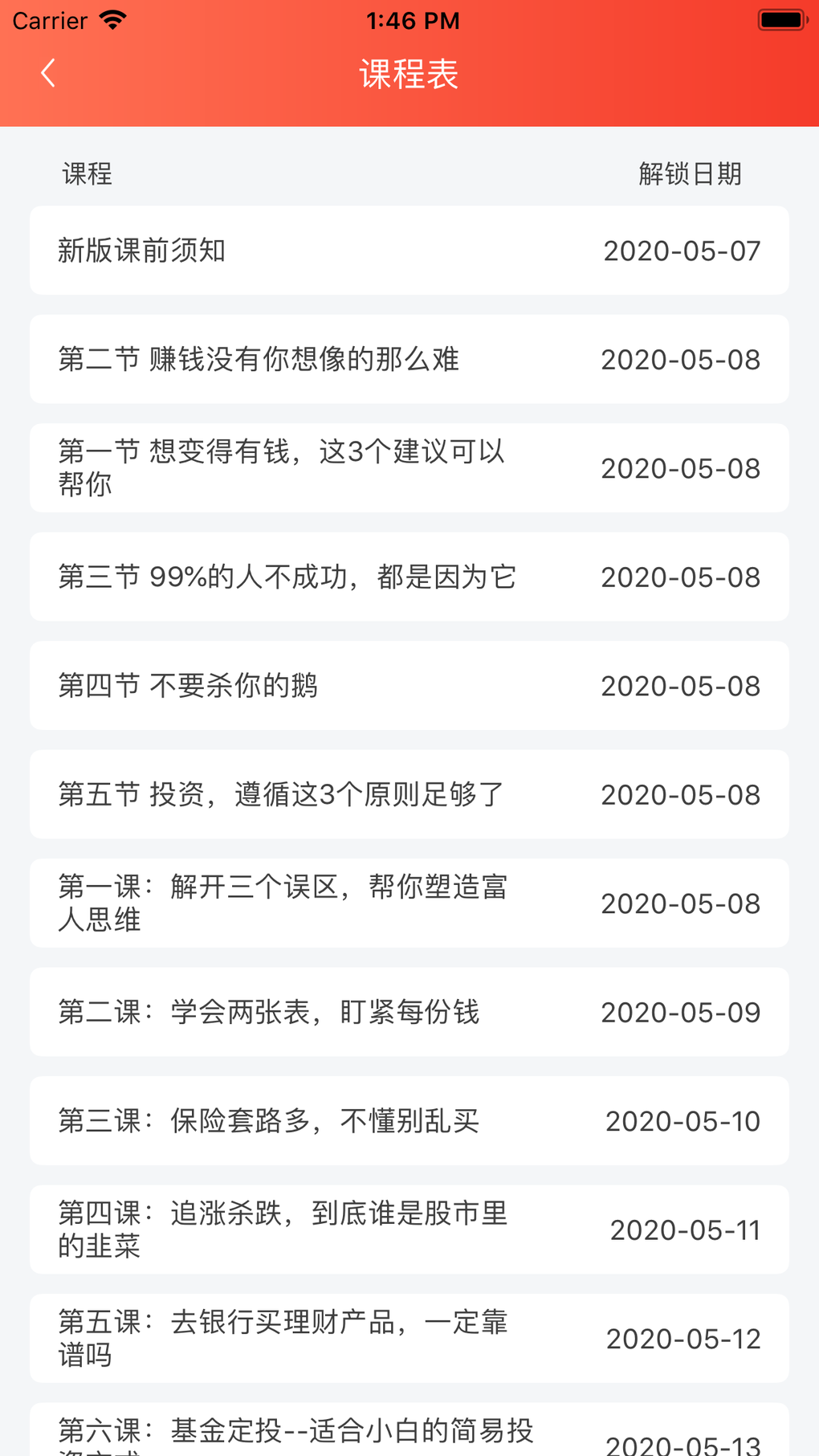The width and height of the screenshot is (819, 1456).
Task: Select 第一节 想变得有钱 lesson
Action: click(409, 468)
